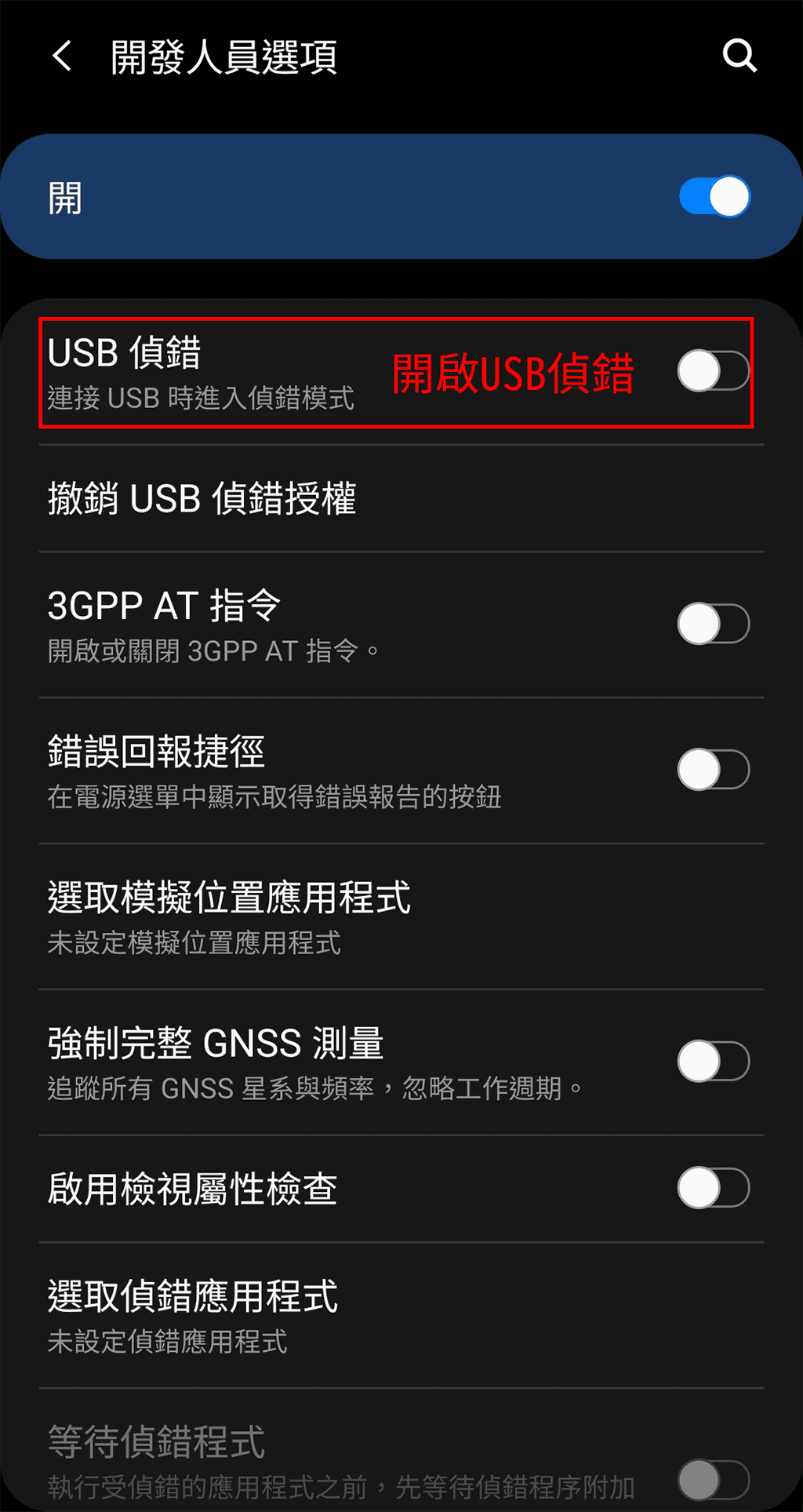Tap the 未設定偵錯應用程式 subtitle
Viewport: 803px width, 1512px height.
point(167,1342)
